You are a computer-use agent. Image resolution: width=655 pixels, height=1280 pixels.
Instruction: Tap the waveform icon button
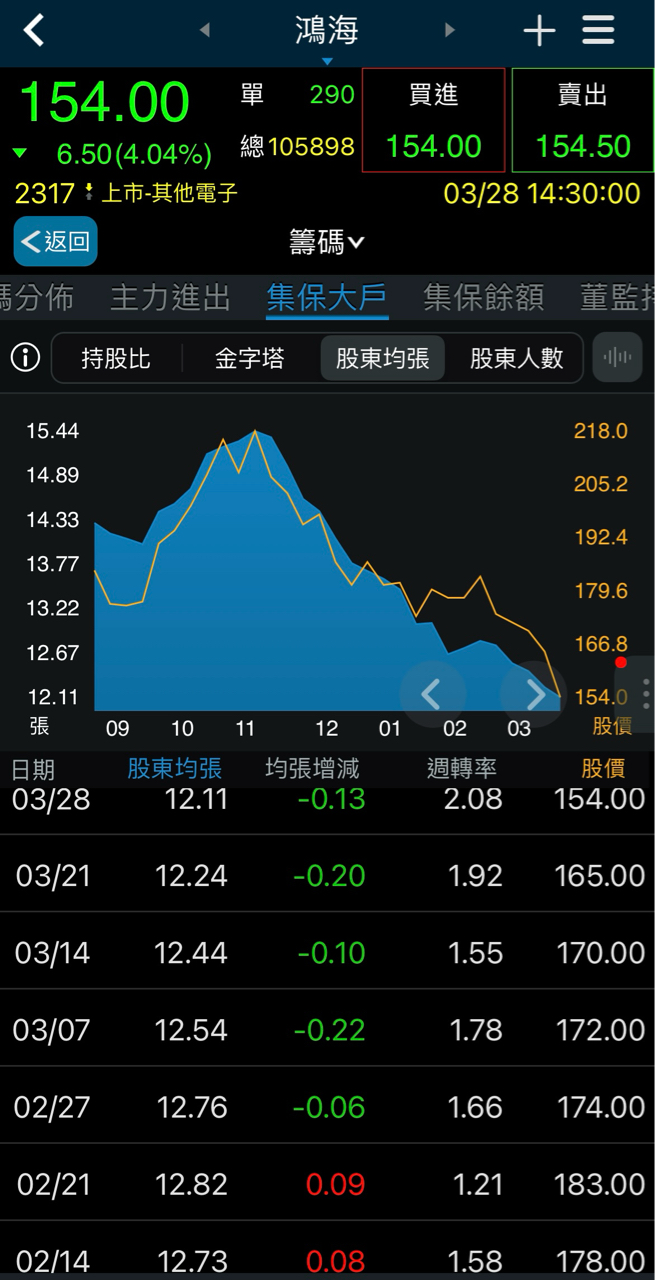point(617,358)
